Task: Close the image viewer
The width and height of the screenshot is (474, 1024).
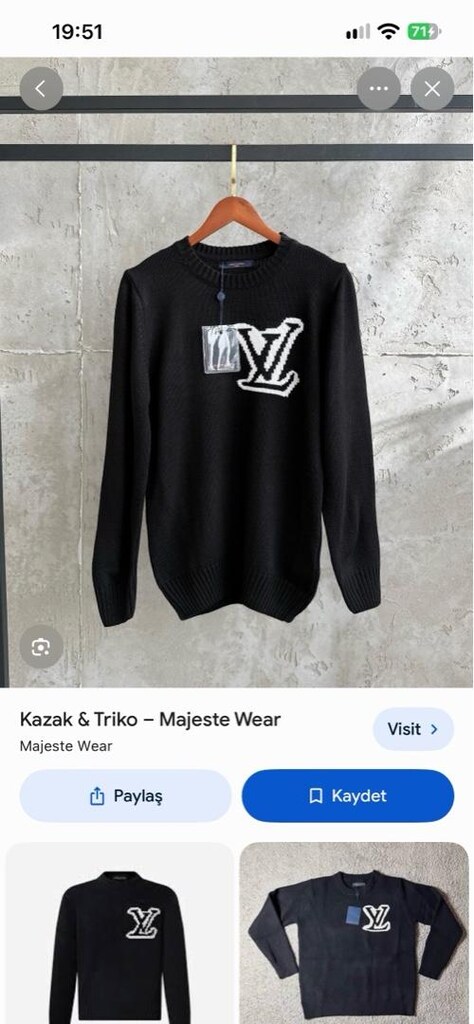Action: (x=432, y=89)
